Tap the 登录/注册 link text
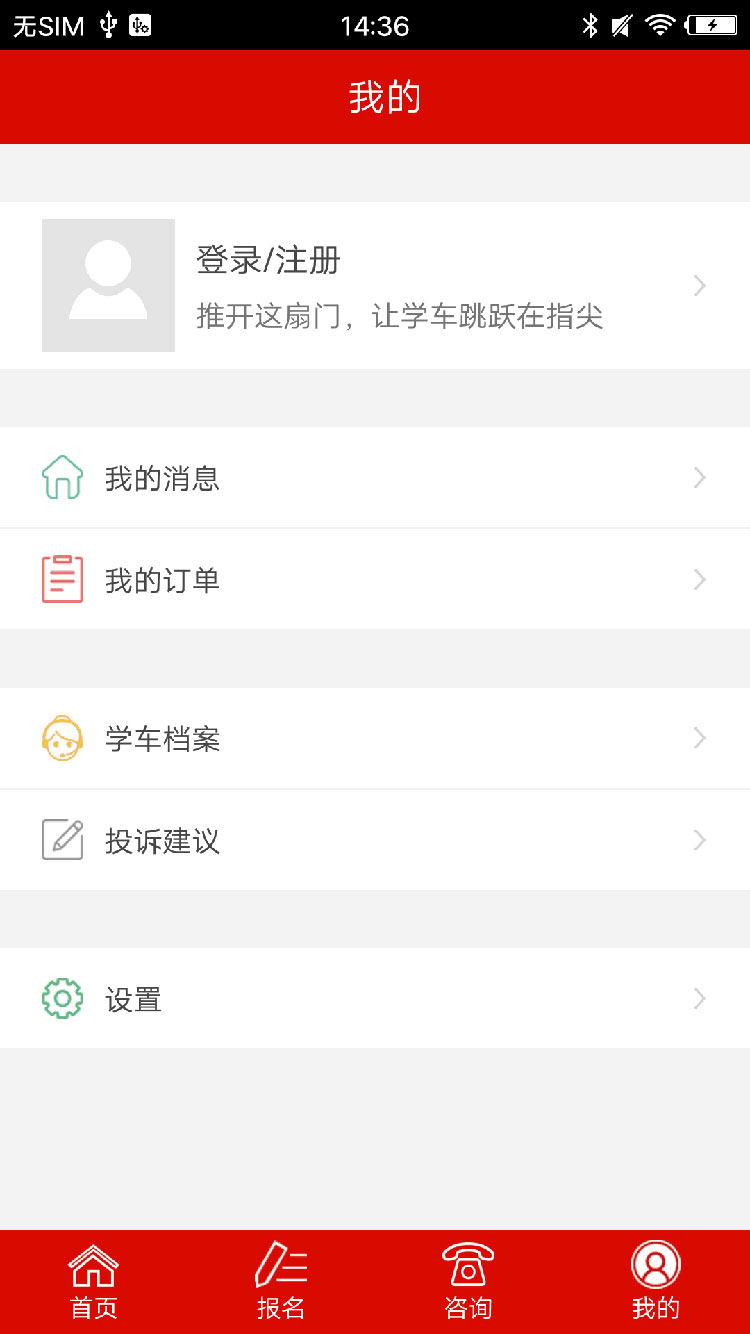750x1334 pixels. click(268, 260)
